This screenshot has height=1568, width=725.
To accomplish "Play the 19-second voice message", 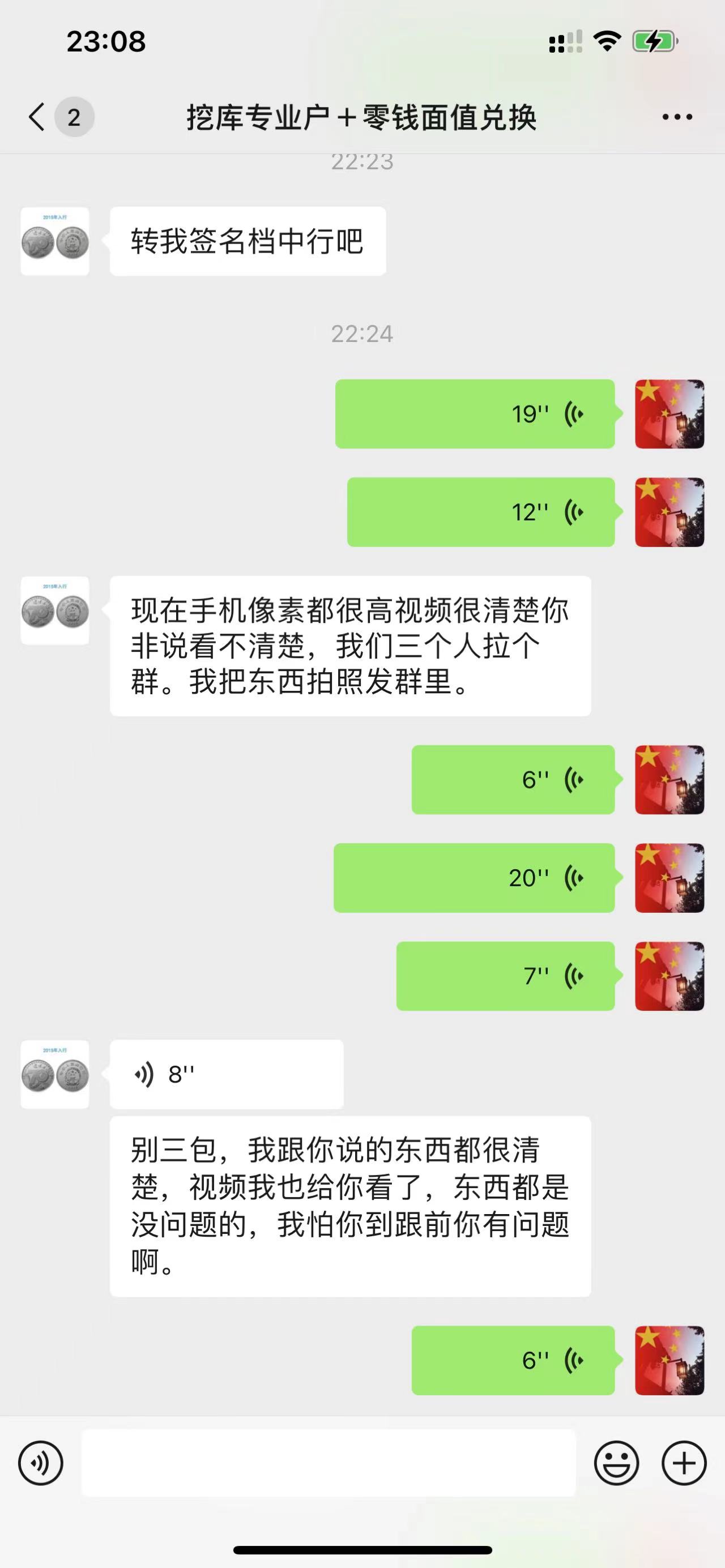I will (475, 414).
